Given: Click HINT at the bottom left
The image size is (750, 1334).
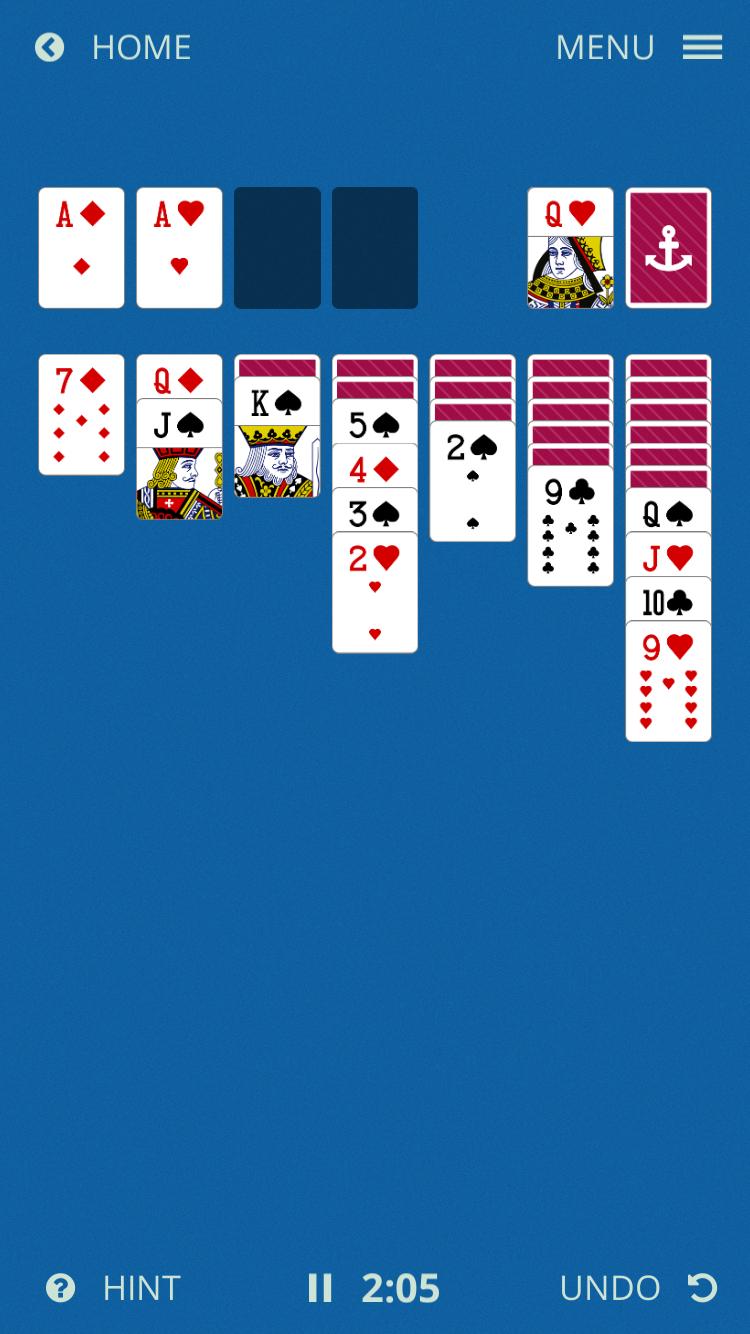Looking at the screenshot, I should pyautogui.click(x=141, y=1288).
